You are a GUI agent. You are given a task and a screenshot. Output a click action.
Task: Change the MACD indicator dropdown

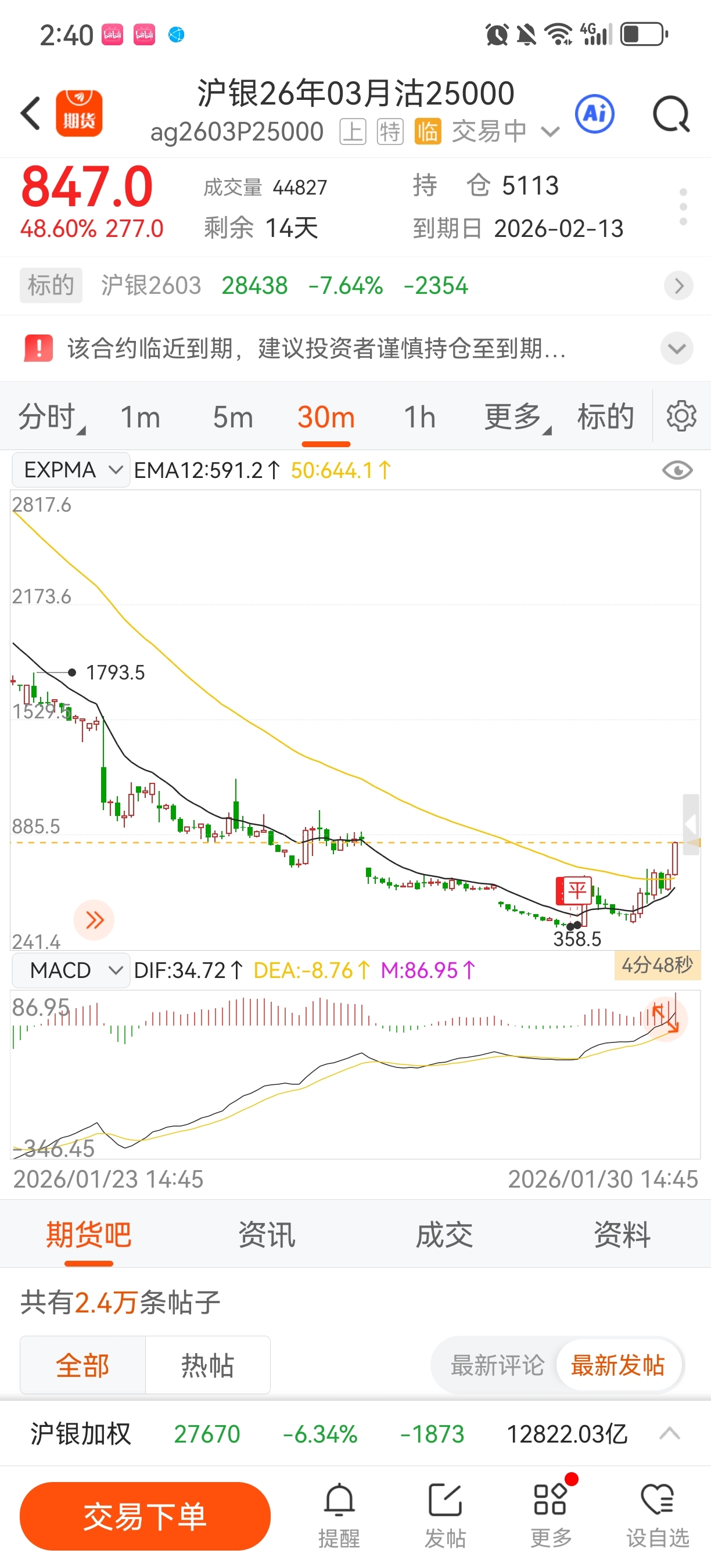point(71,970)
